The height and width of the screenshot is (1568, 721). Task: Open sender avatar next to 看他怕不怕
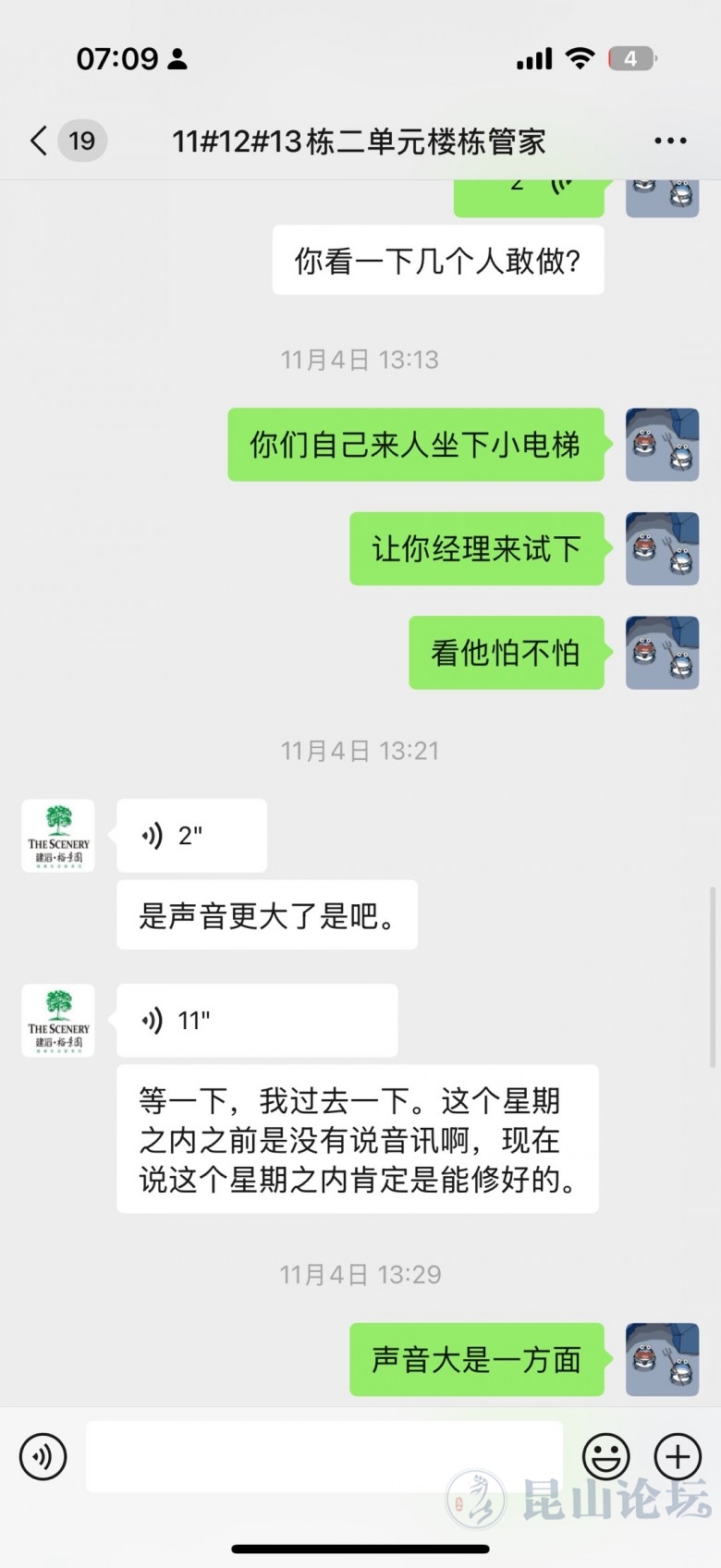click(x=662, y=653)
